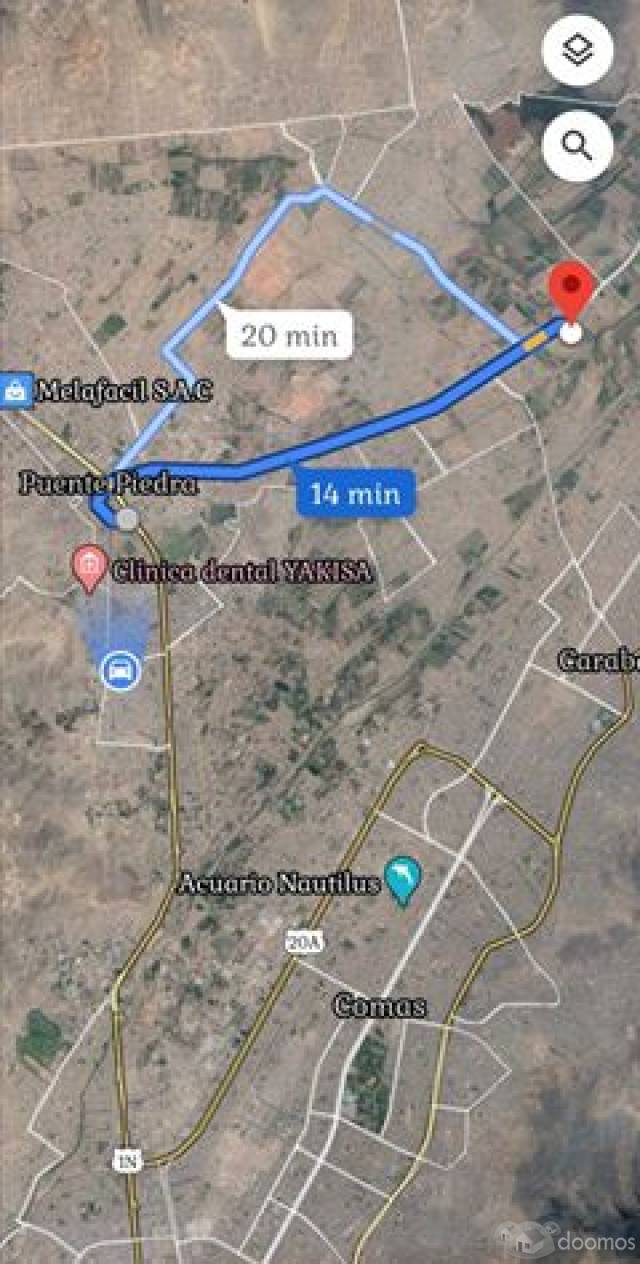Screen dimensions: 640x1264
Task: Select the 20 min alternate route
Action: coord(289,334)
